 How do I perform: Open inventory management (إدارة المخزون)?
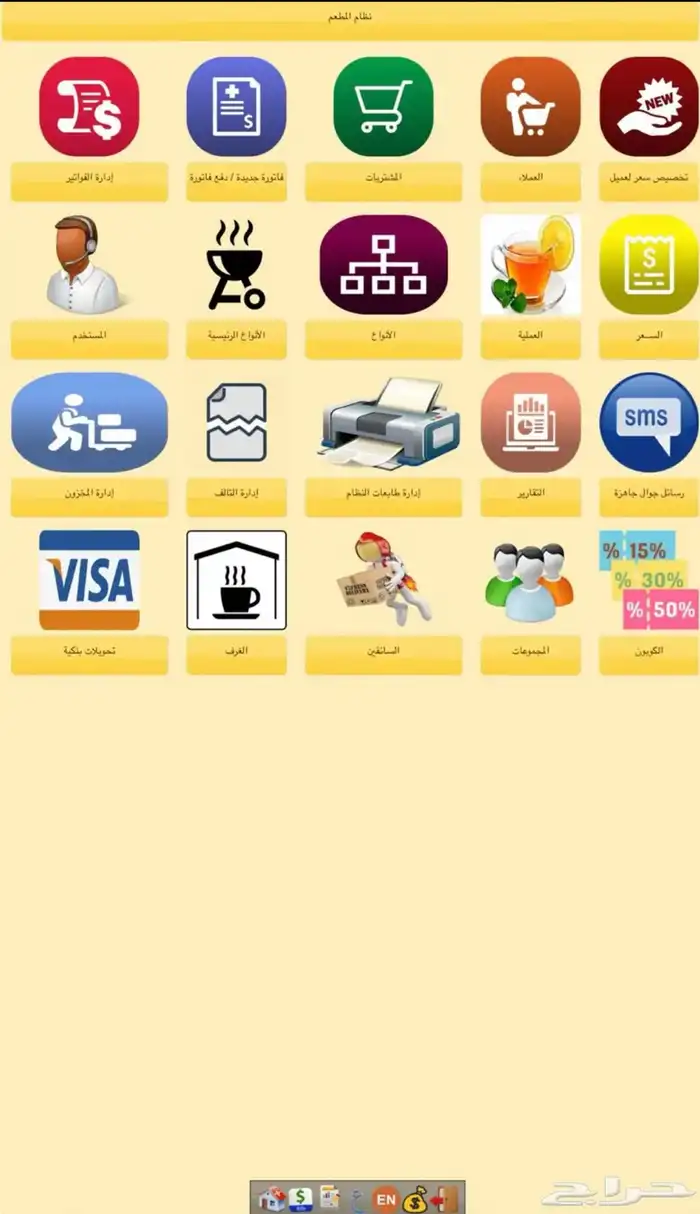click(89, 423)
